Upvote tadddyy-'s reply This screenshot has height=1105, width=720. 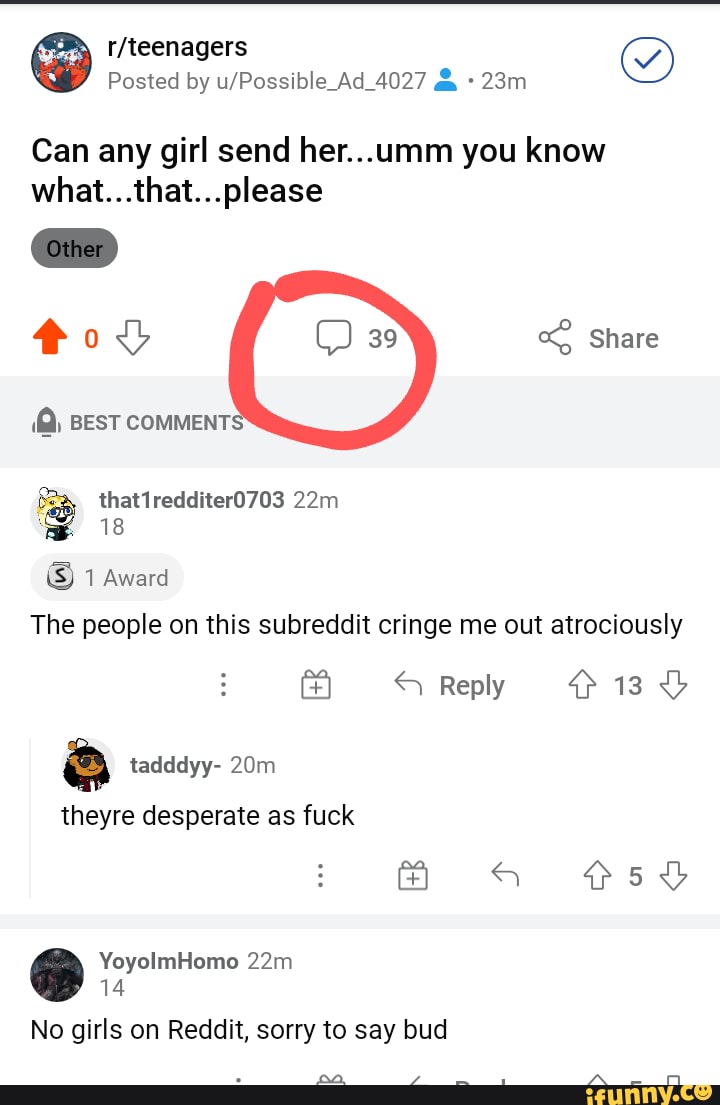596,877
